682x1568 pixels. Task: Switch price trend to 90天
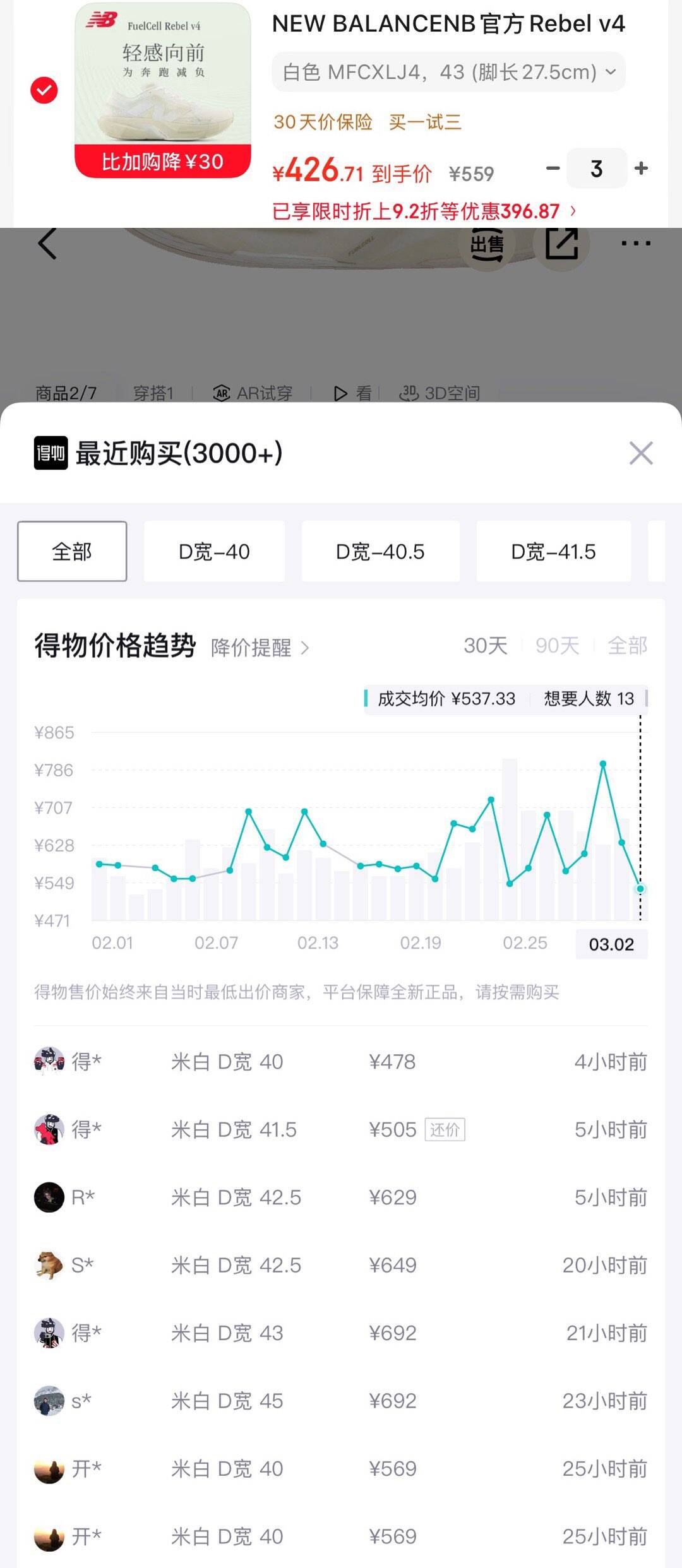(x=557, y=646)
